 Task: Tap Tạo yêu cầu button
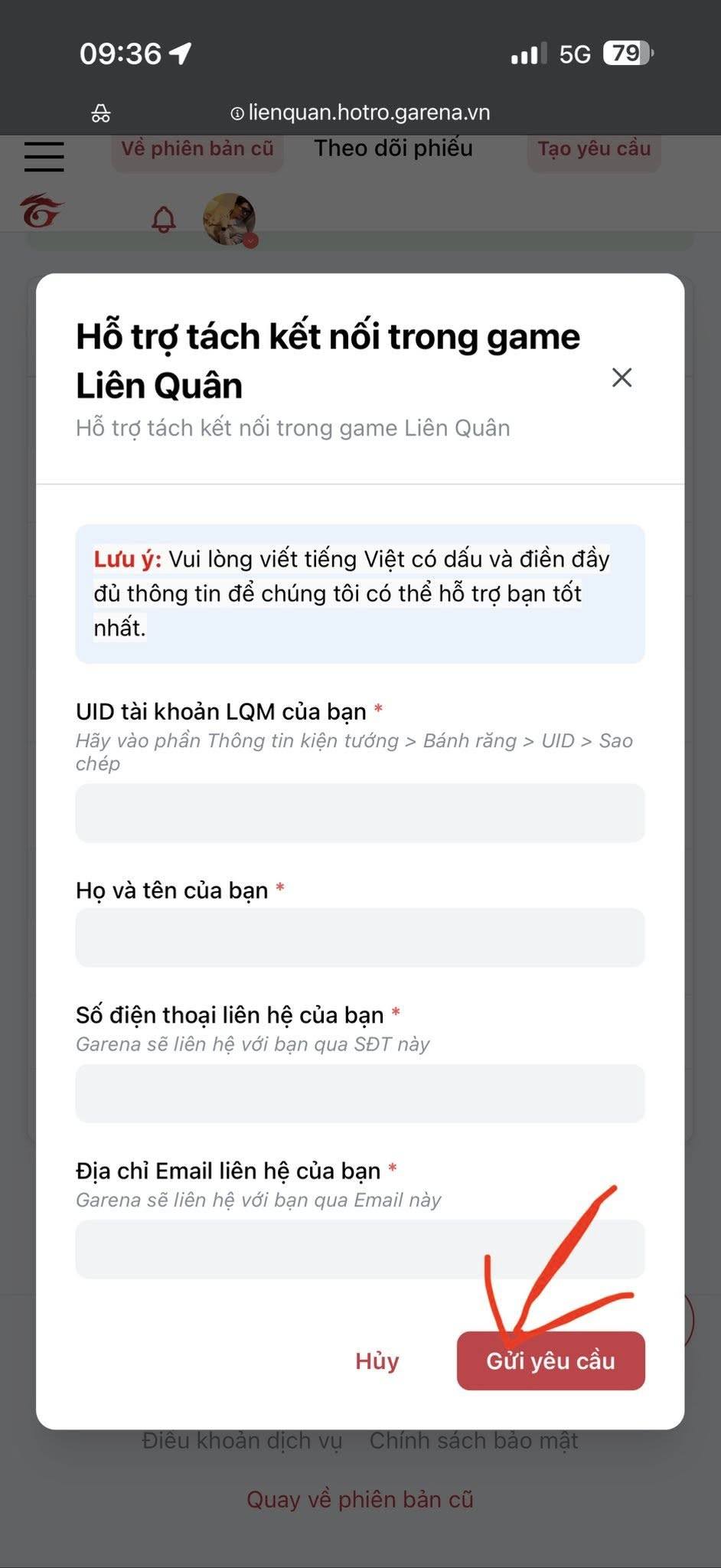[594, 149]
